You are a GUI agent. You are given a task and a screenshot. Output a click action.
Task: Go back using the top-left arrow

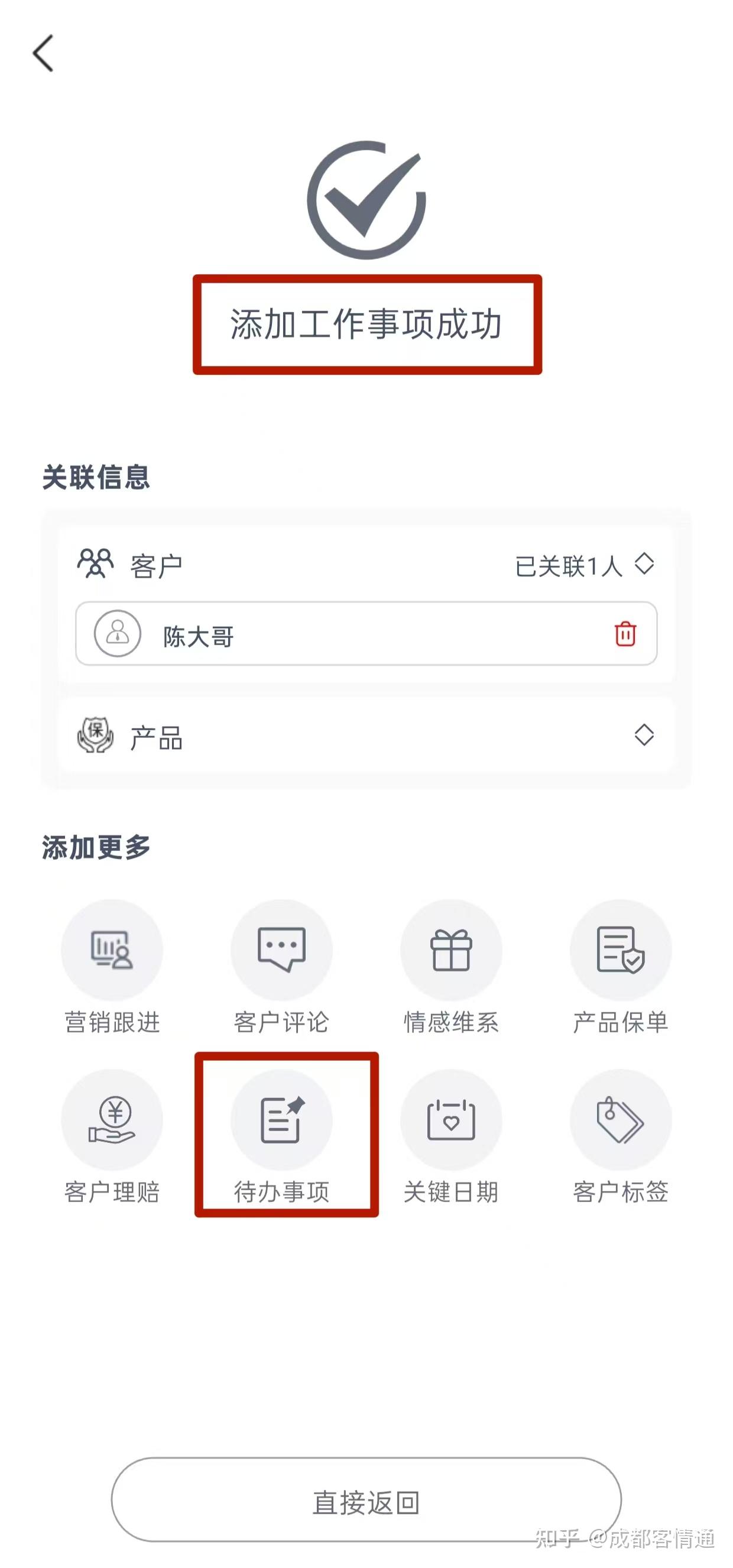tap(43, 54)
